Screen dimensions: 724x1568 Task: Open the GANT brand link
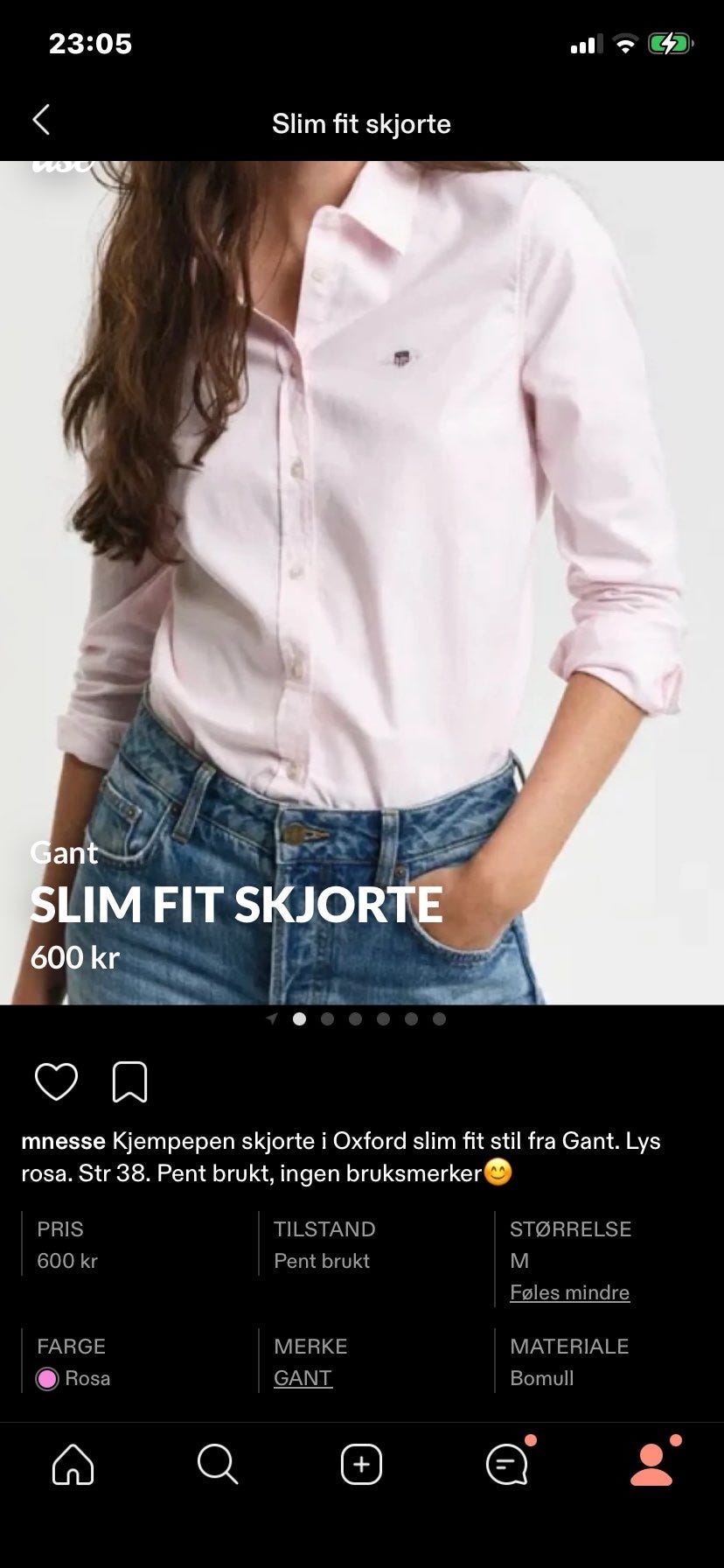click(302, 1377)
